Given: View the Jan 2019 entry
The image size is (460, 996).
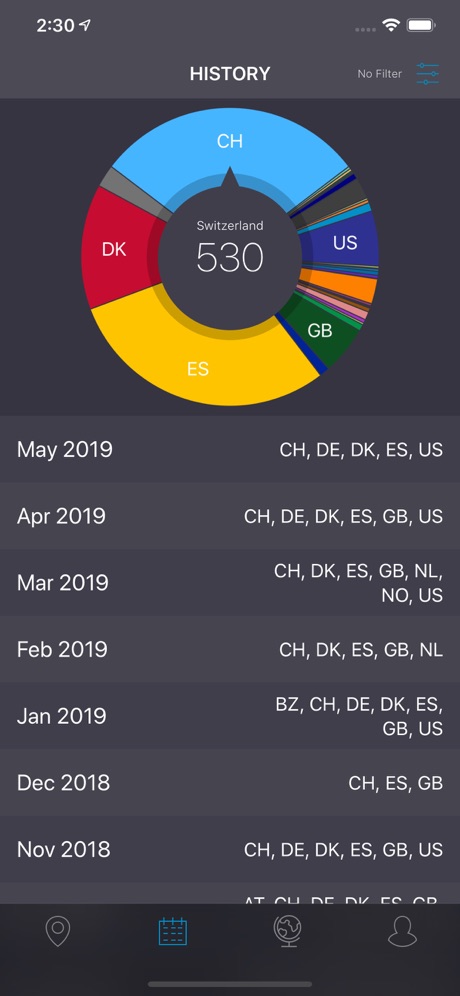Looking at the screenshot, I should [x=230, y=716].
